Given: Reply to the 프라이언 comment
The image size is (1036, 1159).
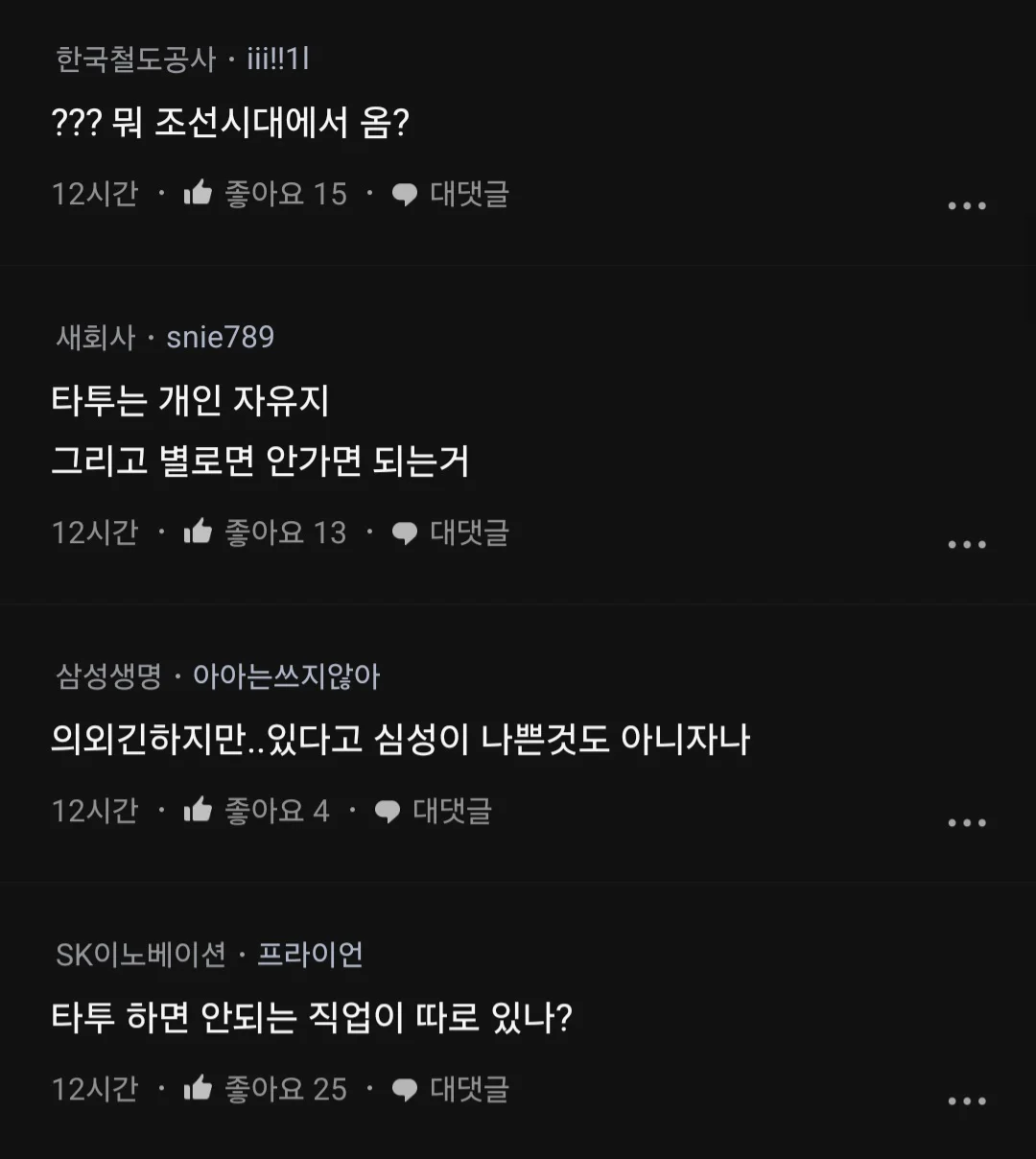Looking at the screenshot, I should (x=450, y=1089).
